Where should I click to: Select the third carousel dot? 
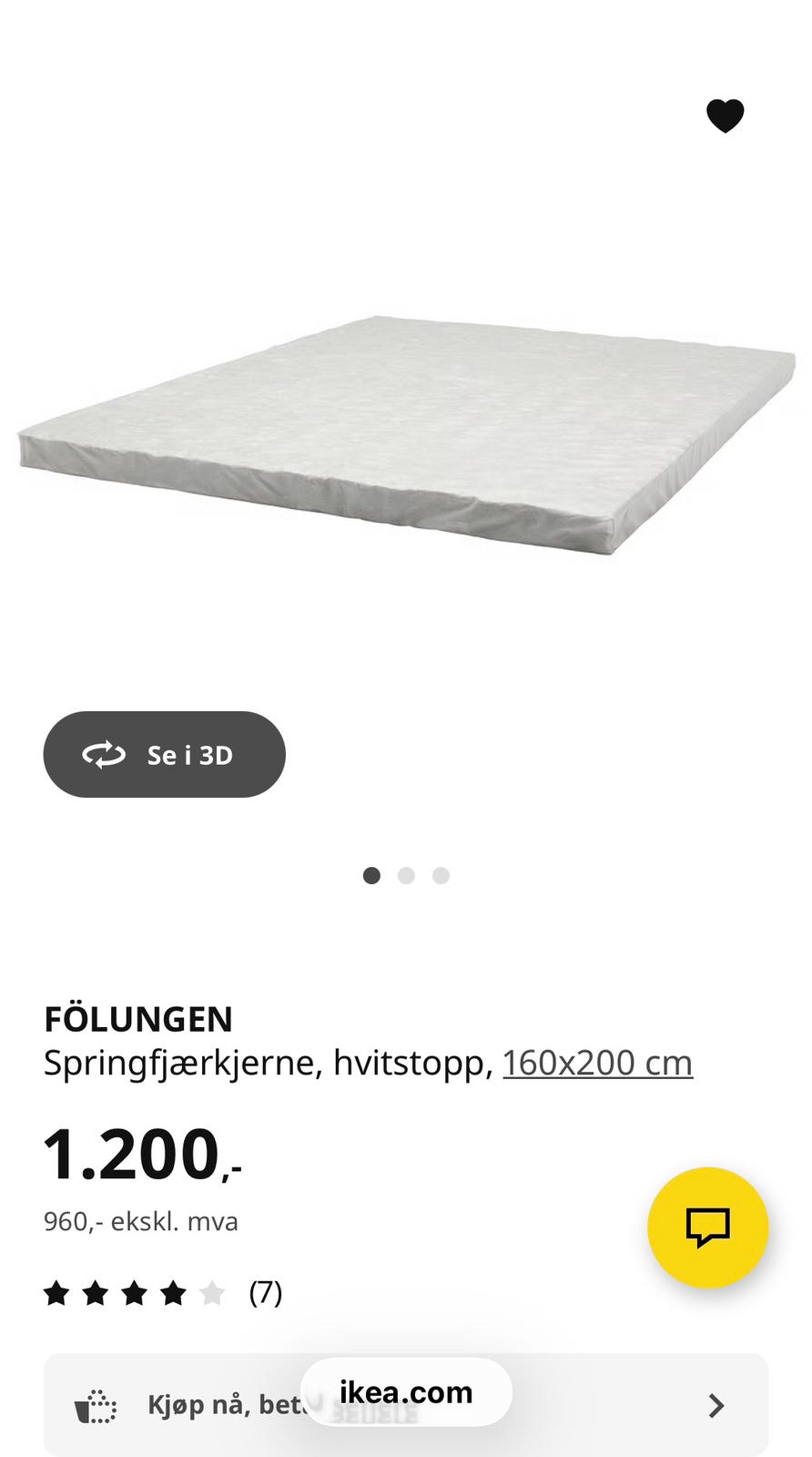[442, 875]
